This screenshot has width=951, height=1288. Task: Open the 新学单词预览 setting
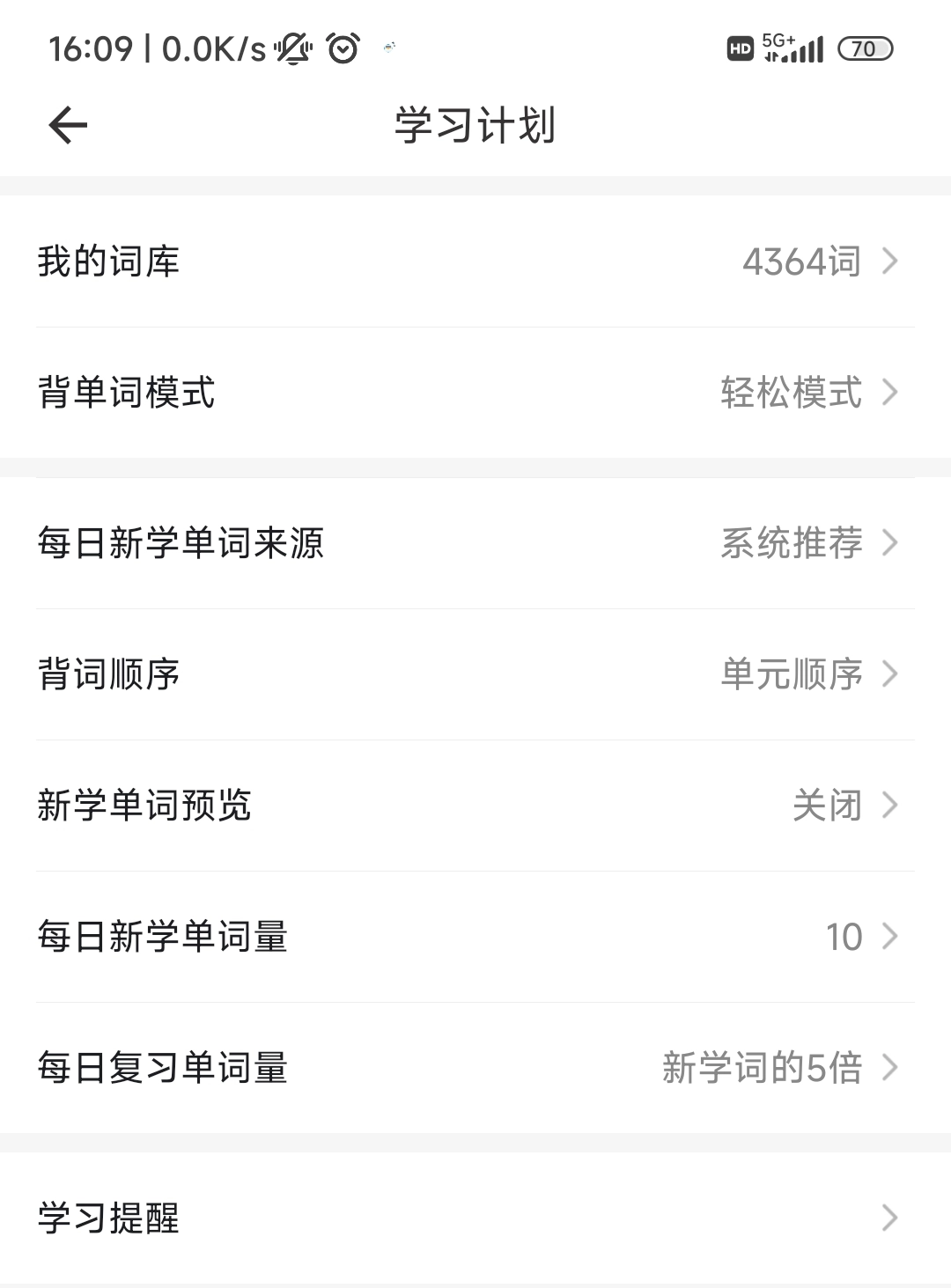click(475, 806)
